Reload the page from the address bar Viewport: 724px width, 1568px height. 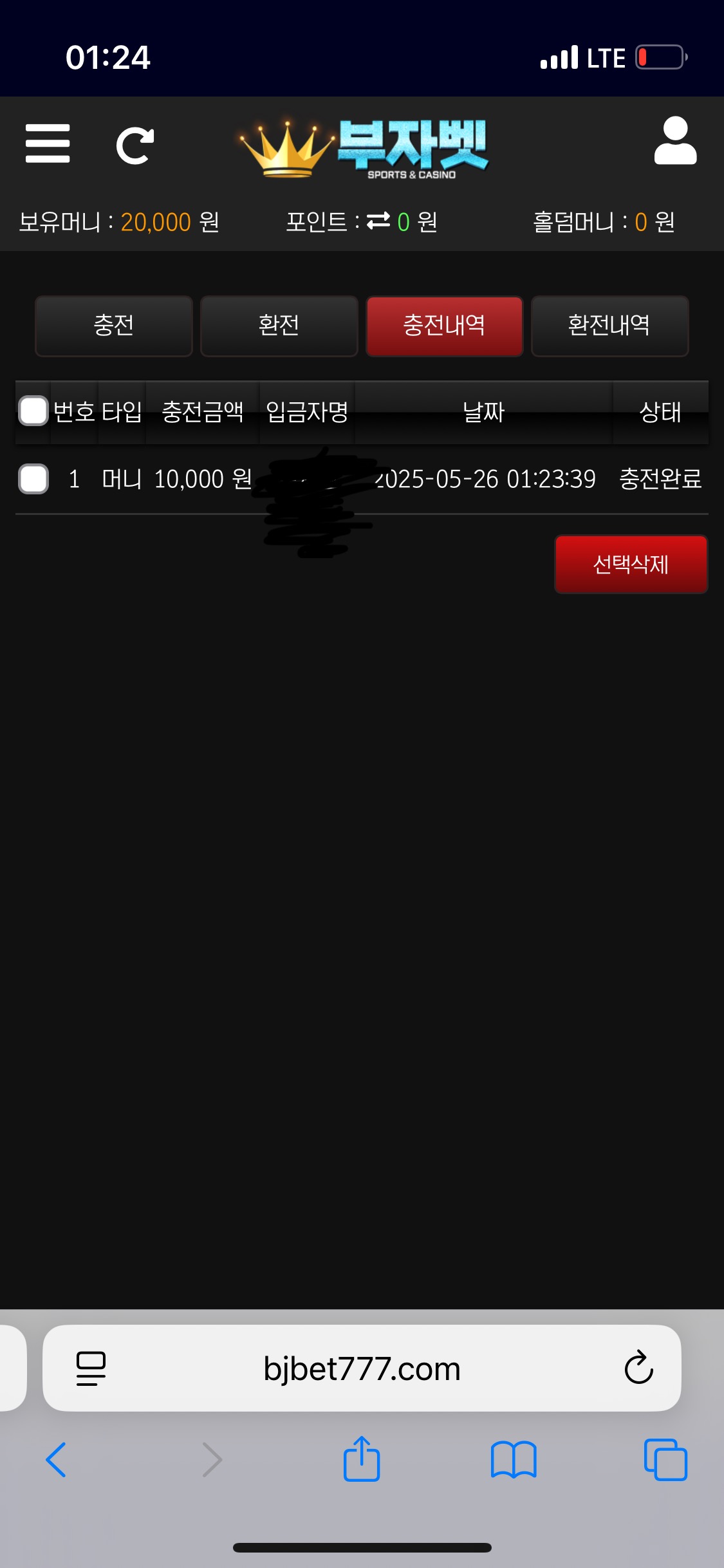click(x=638, y=1368)
